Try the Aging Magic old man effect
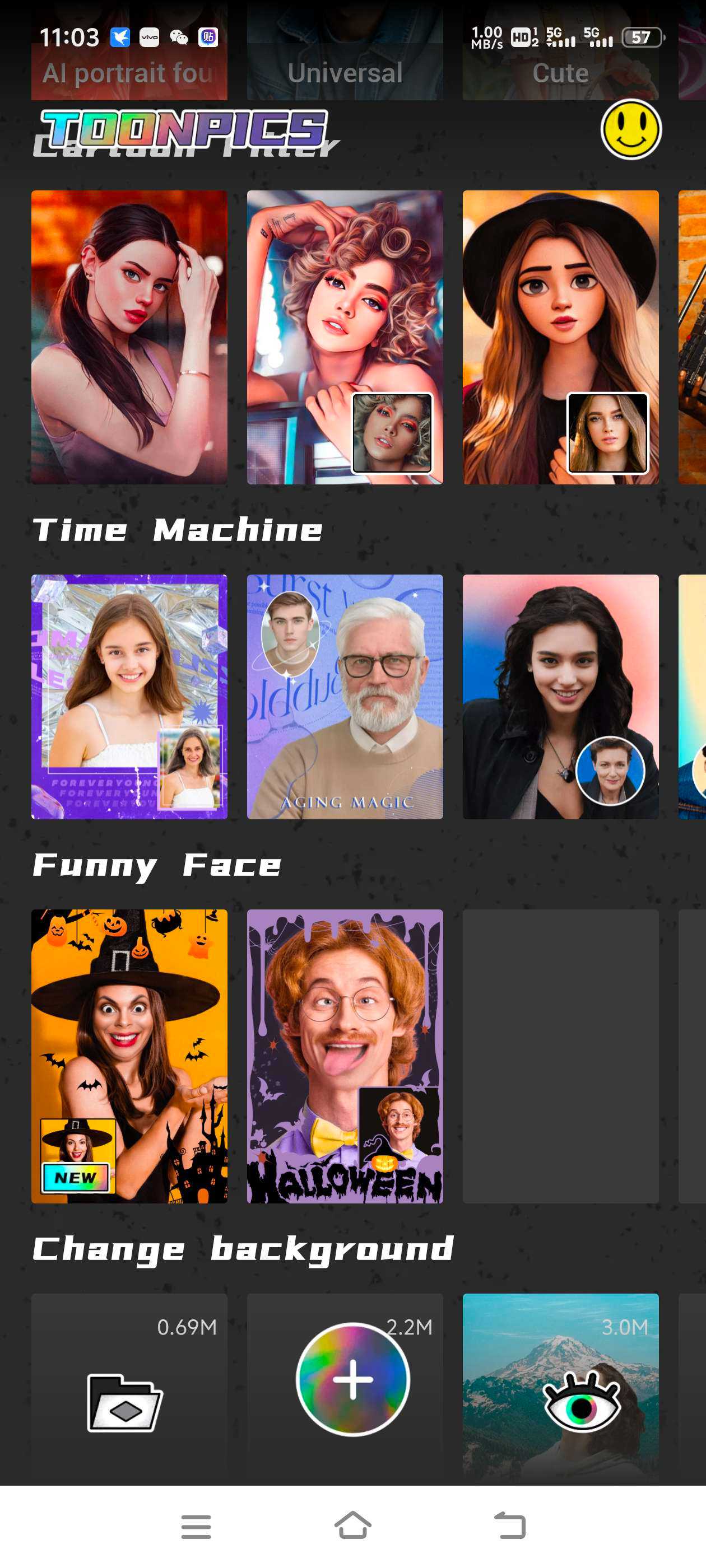 coord(344,696)
